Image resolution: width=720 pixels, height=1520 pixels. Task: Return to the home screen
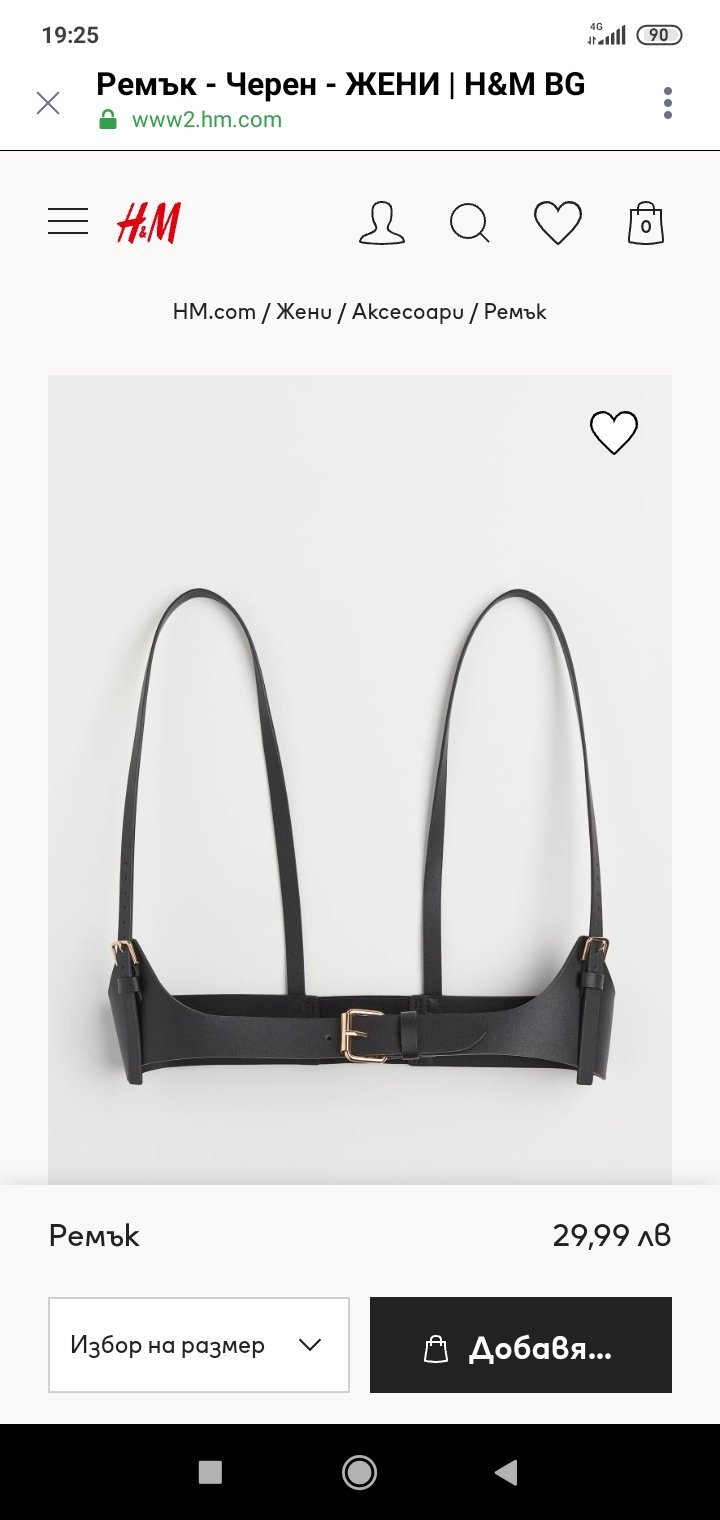pos(359,1472)
